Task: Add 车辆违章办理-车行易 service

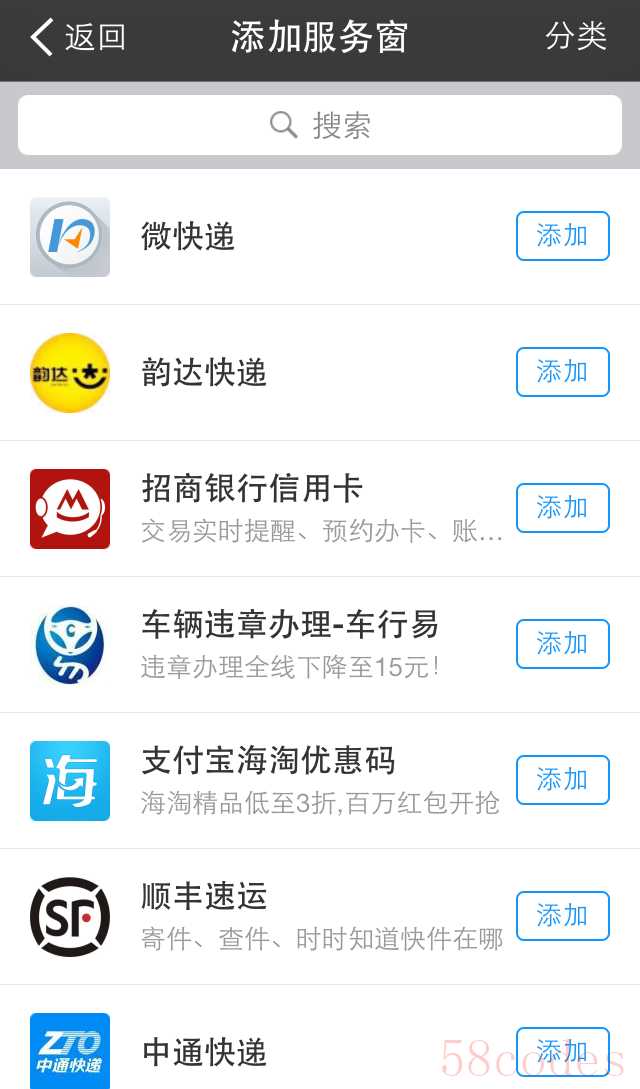Action: [x=562, y=645]
